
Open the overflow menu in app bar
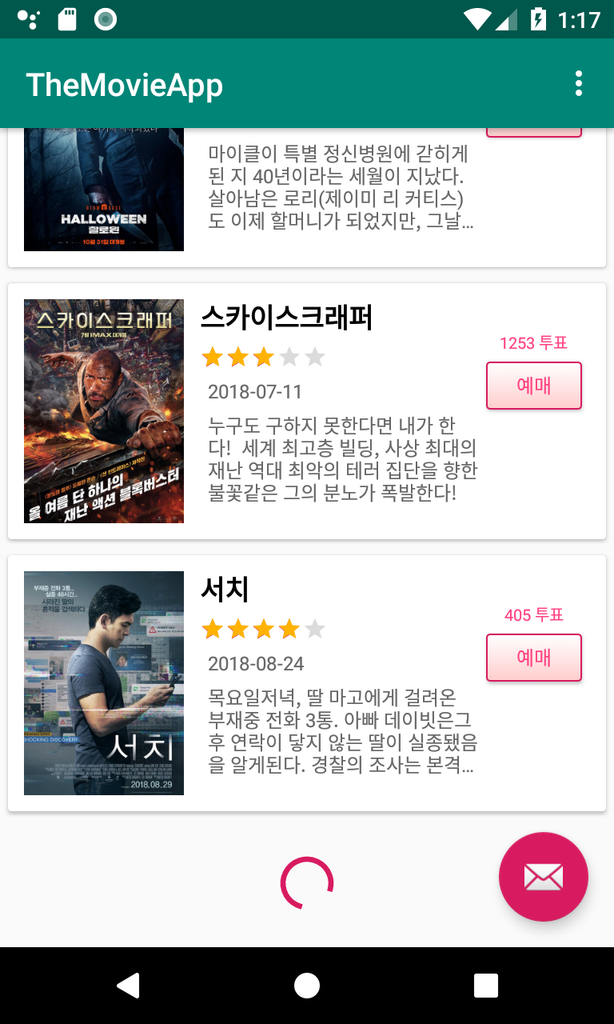pyautogui.click(x=578, y=84)
